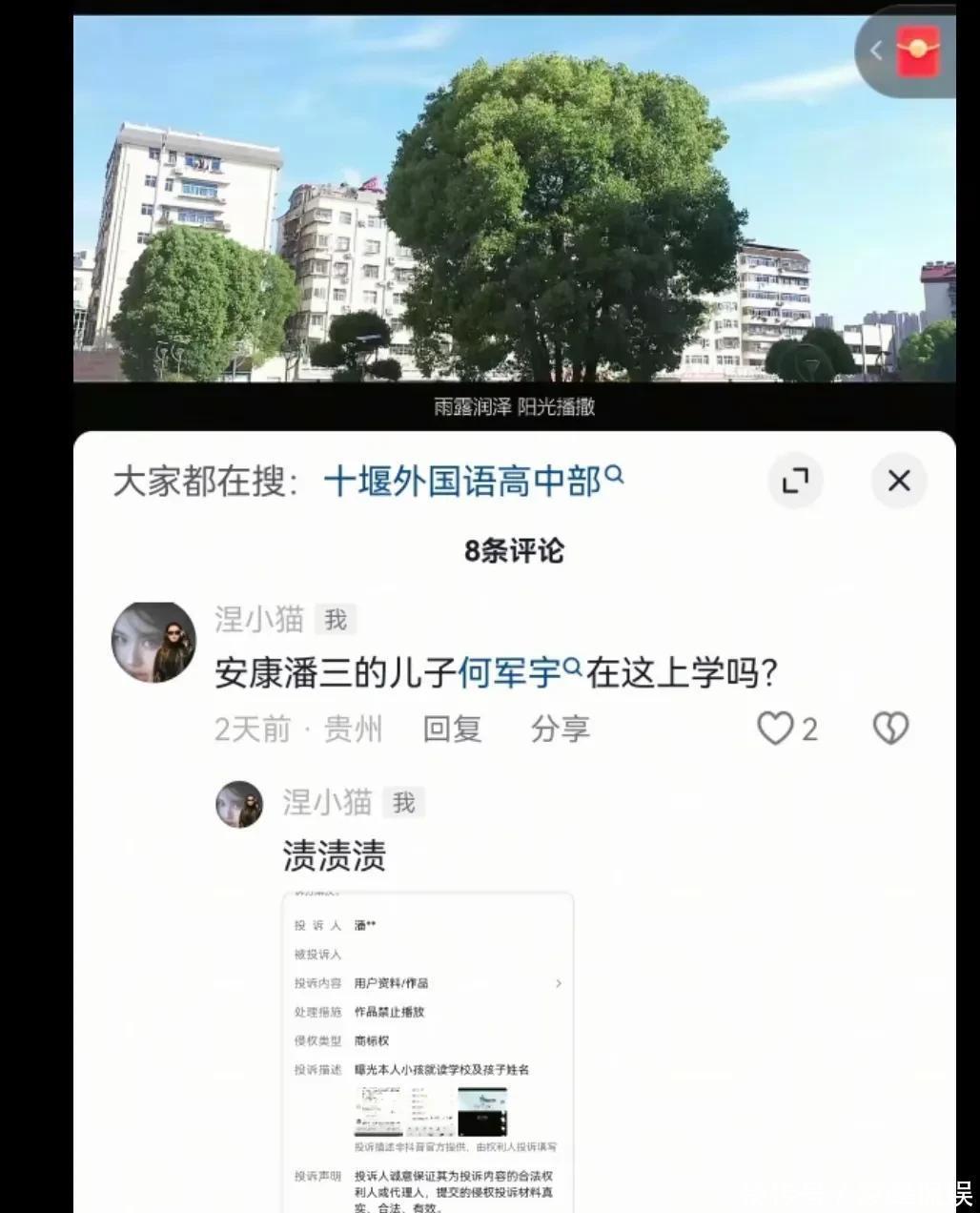Open the complaint screenshot in the reply
This screenshot has height=1213, width=980.
[x=428, y=1049]
